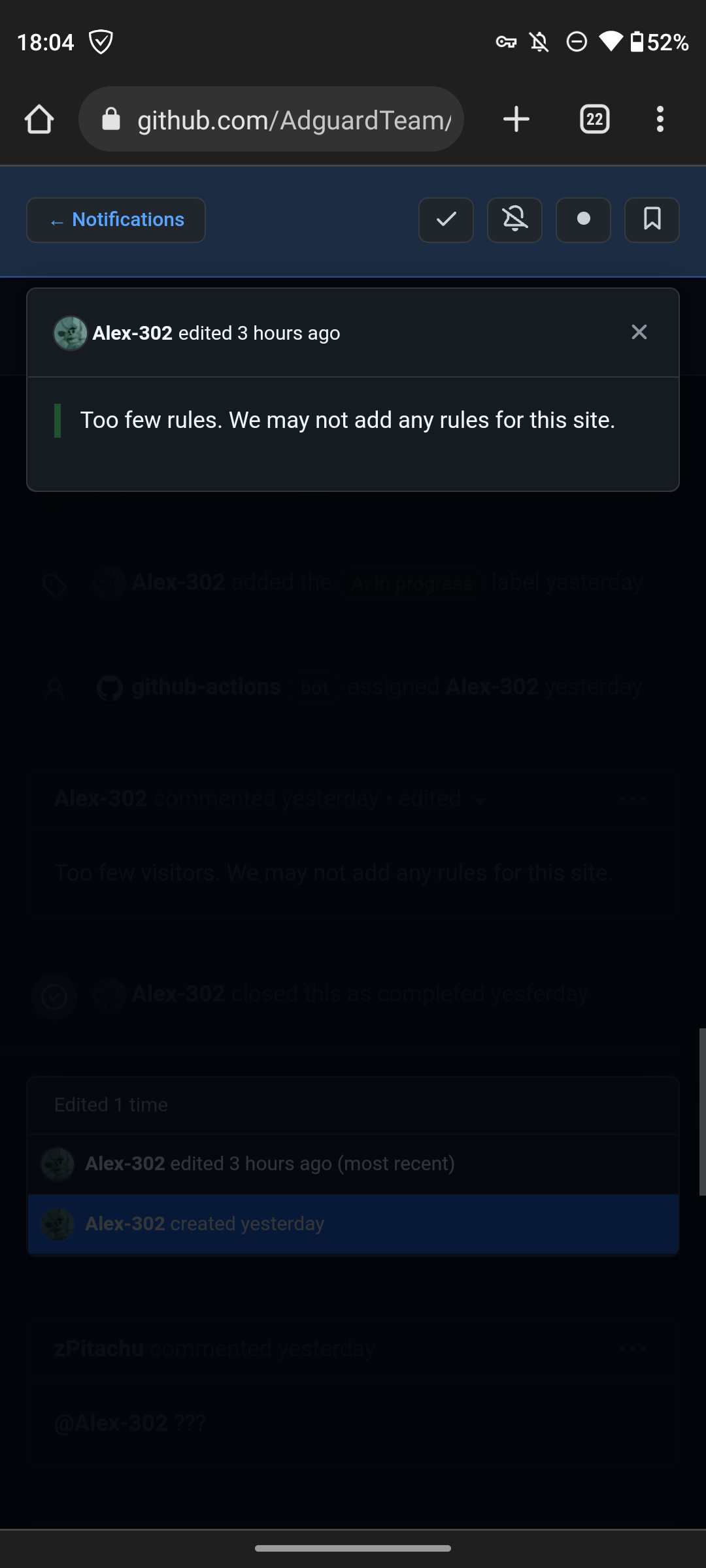Go back to Notifications
This screenshot has height=1568, width=706.
(x=116, y=220)
